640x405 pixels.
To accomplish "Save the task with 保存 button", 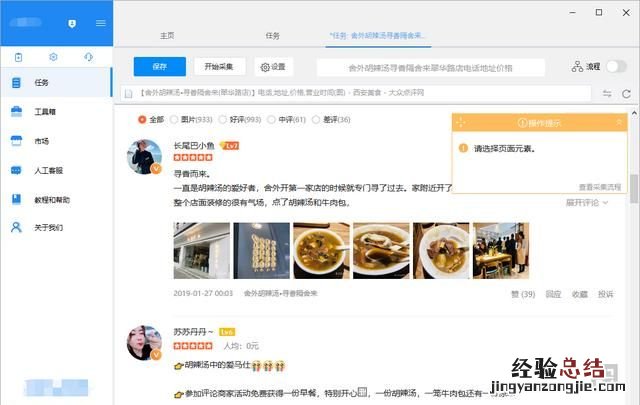I will (159, 67).
